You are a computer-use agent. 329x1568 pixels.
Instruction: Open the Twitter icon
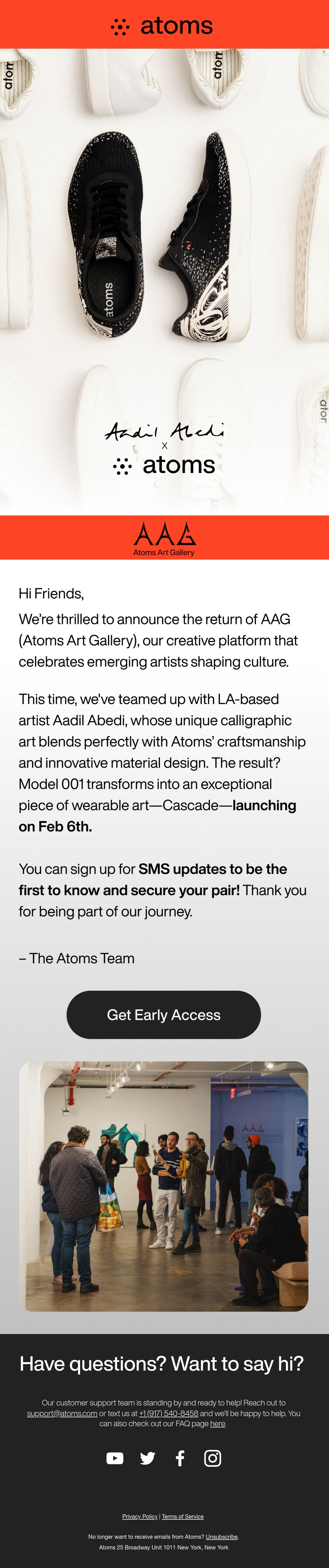click(147, 1458)
